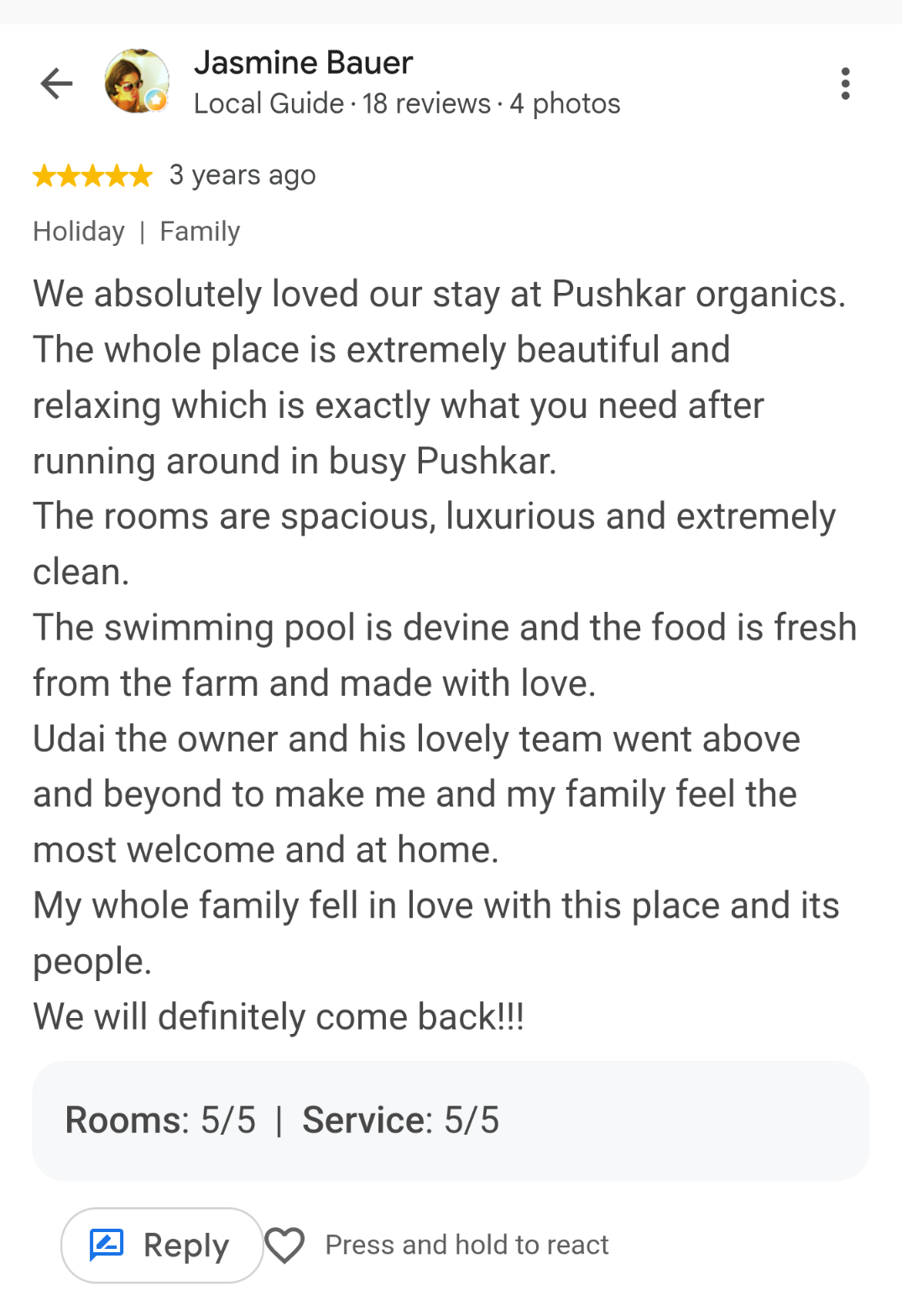
Task: Open the three-dot overflow menu
Action: (x=845, y=84)
